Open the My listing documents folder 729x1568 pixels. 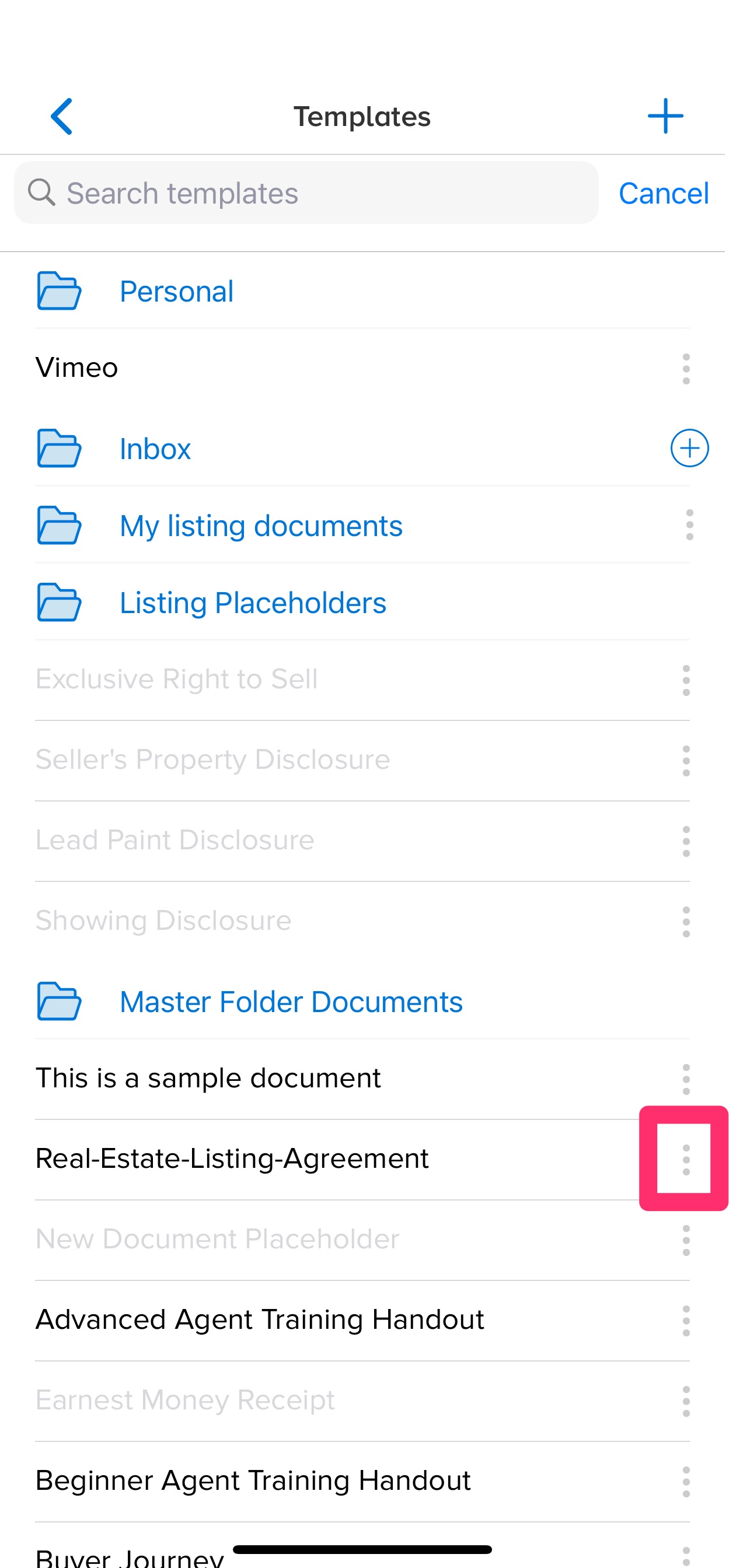(x=261, y=526)
